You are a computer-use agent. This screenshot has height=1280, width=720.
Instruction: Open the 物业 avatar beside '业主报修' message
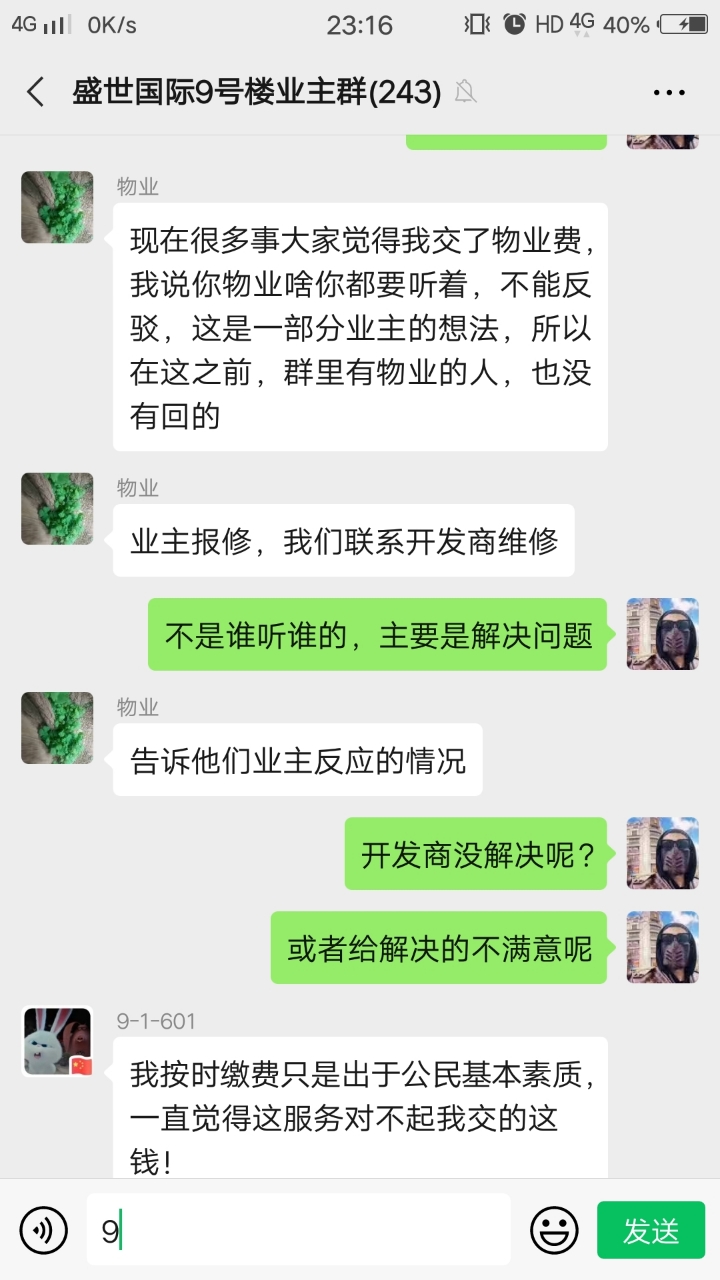click(57, 508)
